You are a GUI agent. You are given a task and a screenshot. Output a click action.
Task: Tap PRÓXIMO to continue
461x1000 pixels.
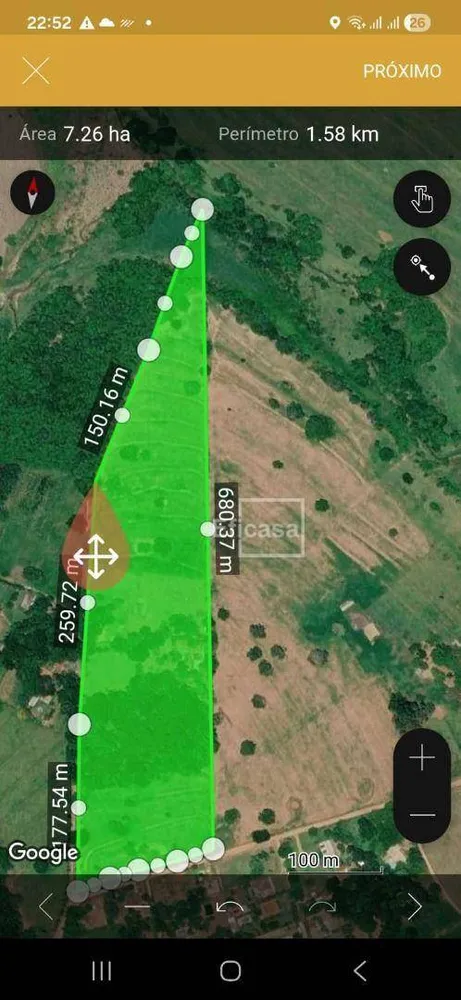402,71
